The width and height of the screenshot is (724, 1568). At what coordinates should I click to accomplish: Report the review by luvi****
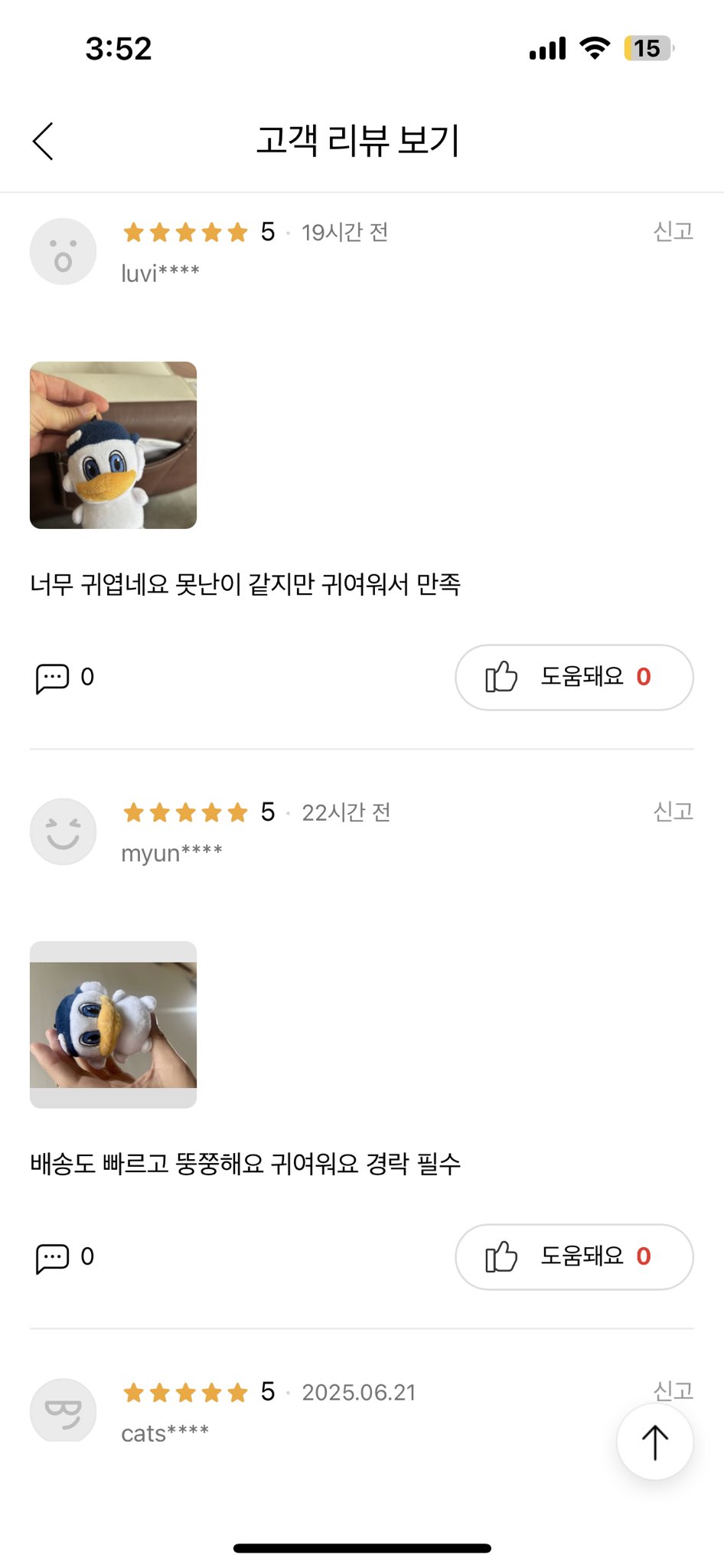(673, 231)
